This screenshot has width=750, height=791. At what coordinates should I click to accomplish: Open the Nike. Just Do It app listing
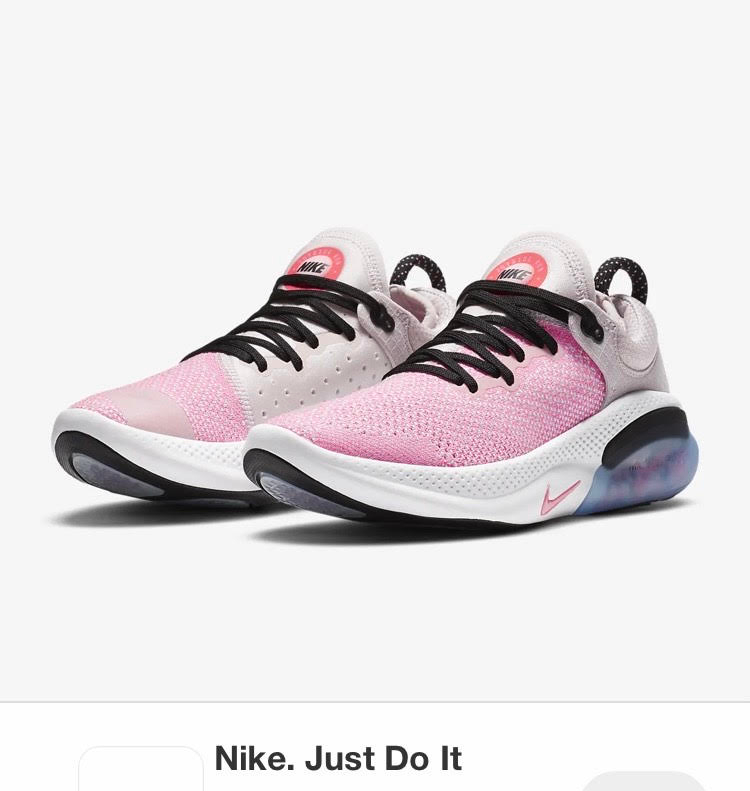(338, 759)
